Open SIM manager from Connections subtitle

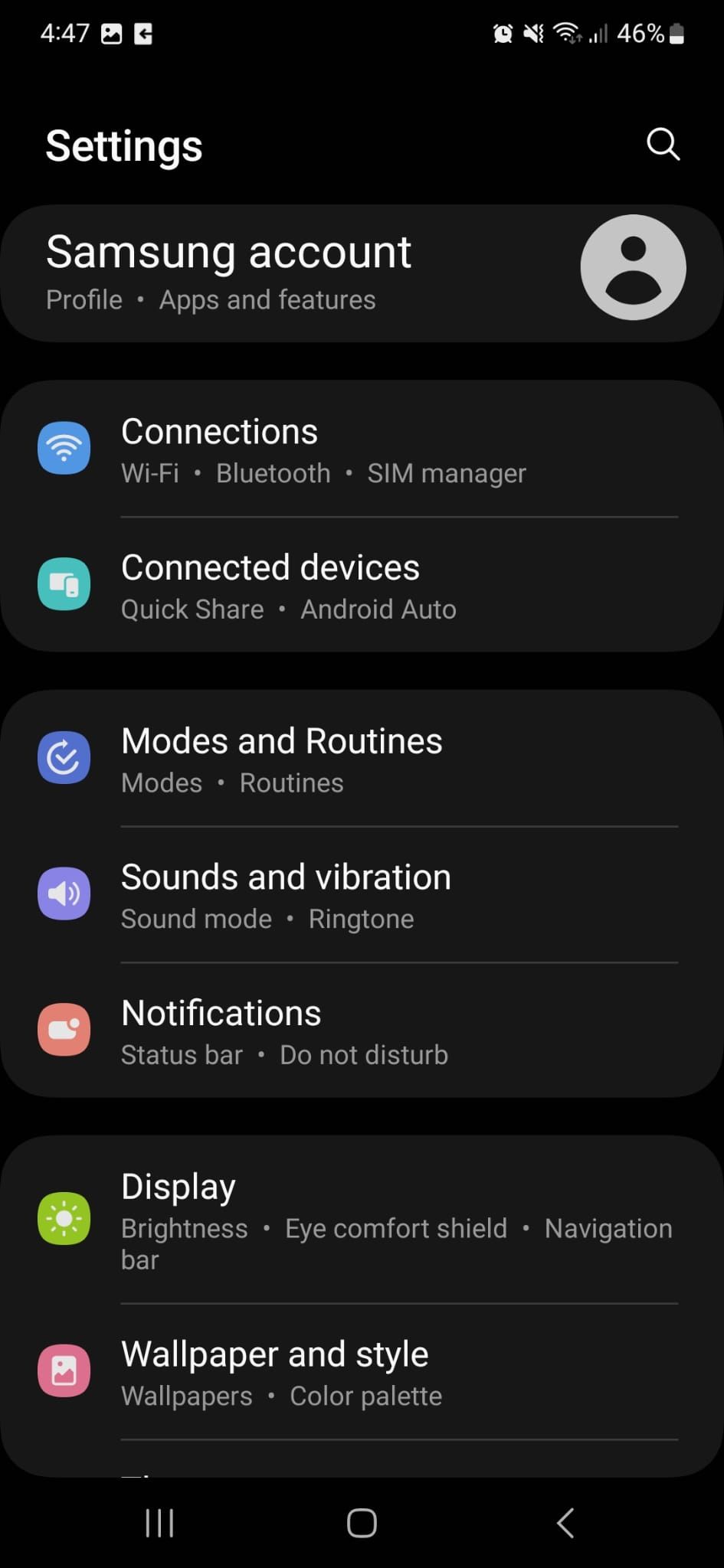coord(446,473)
